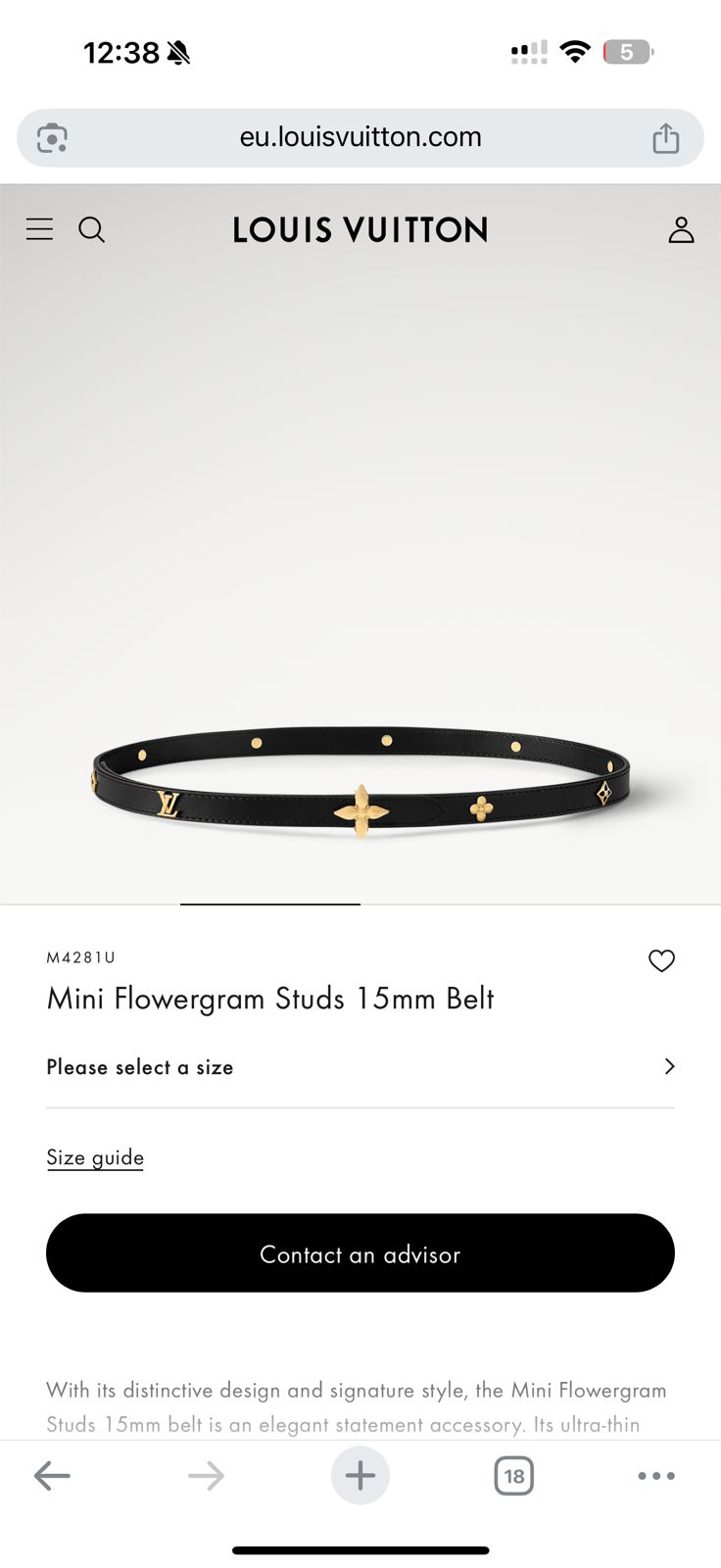Open the account profile icon
The height and width of the screenshot is (1568, 721).
681,229
